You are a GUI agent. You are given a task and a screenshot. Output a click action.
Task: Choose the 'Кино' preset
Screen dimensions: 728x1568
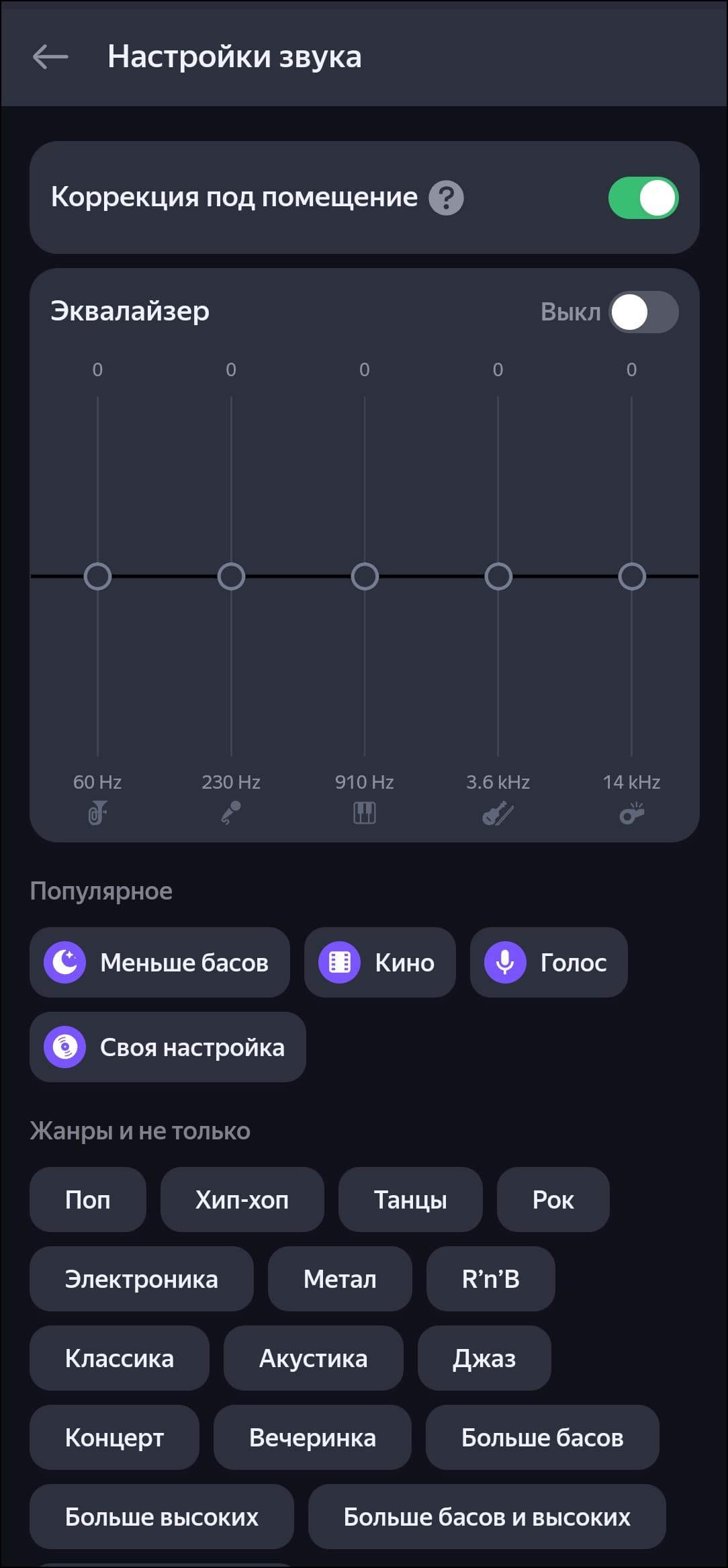(379, 962)
